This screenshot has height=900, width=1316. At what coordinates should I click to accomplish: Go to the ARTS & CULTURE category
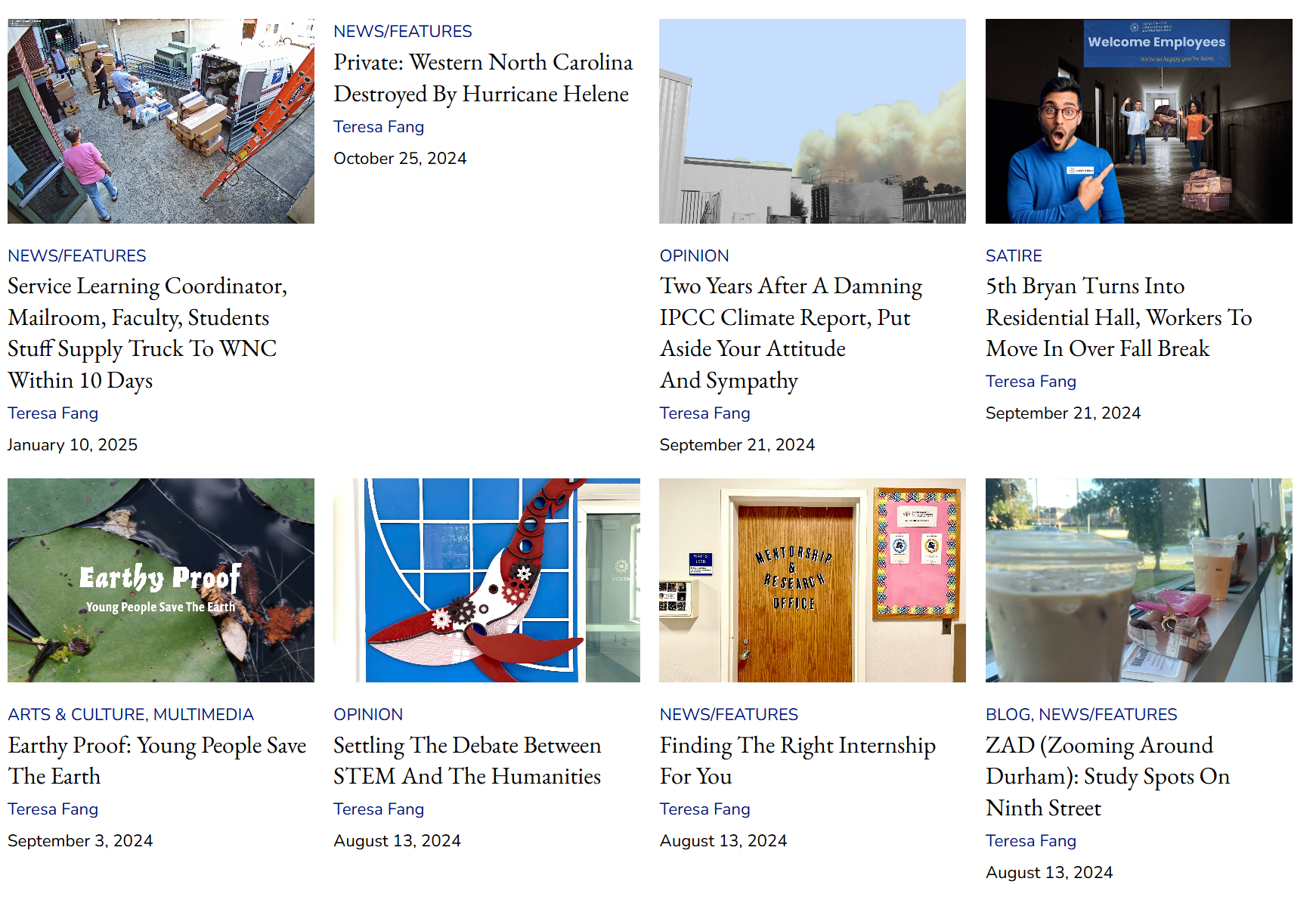[x=78, y=715]
